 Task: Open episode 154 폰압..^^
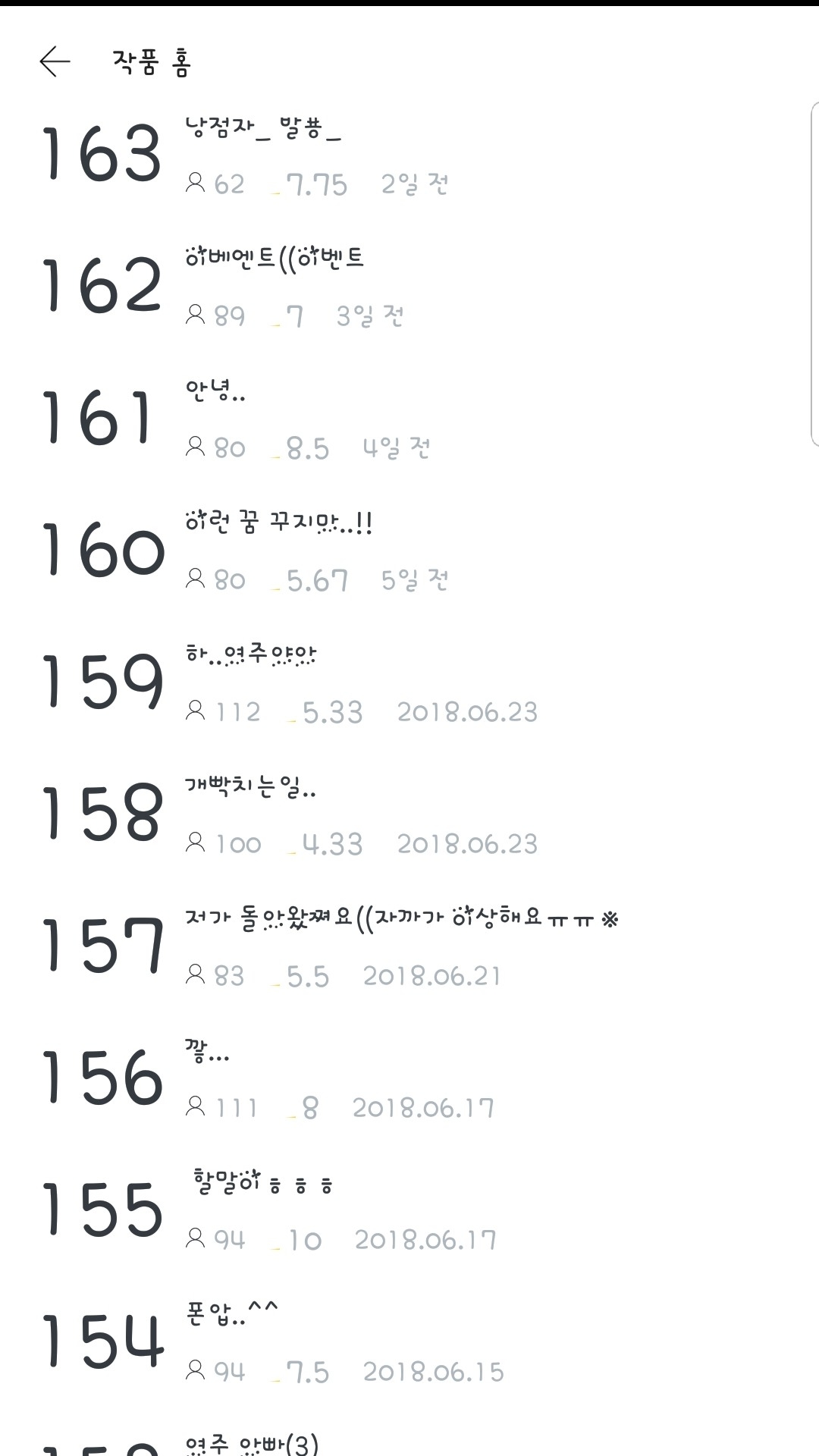(x=409, y=1342)
